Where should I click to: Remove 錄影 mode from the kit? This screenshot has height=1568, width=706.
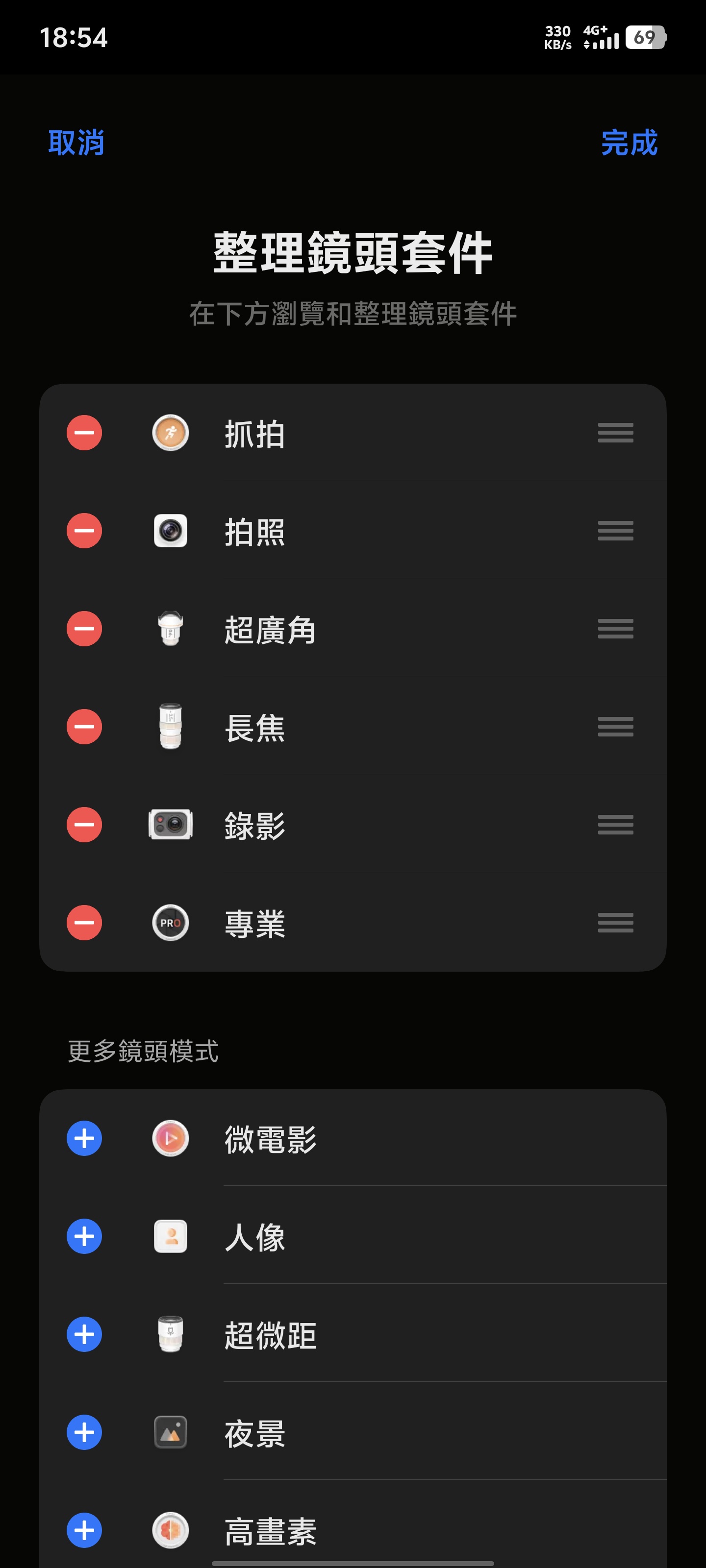(84, 825)
